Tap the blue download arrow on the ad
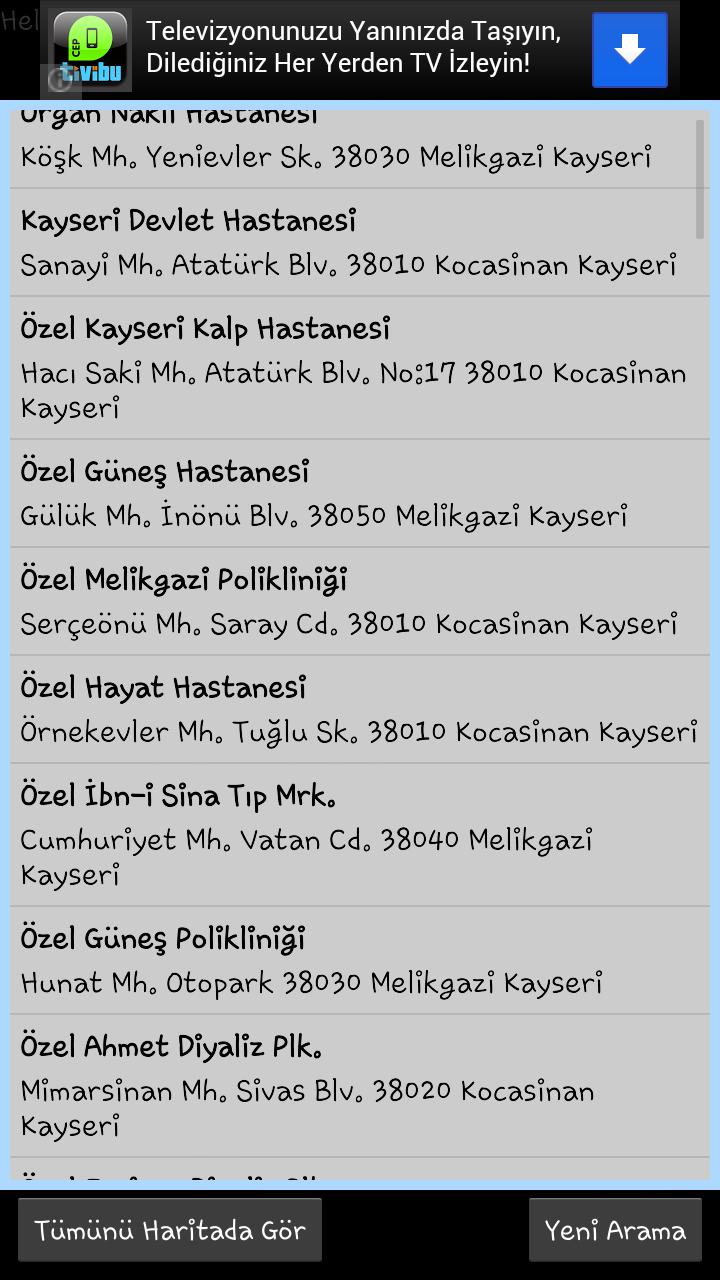 (629, 50)
